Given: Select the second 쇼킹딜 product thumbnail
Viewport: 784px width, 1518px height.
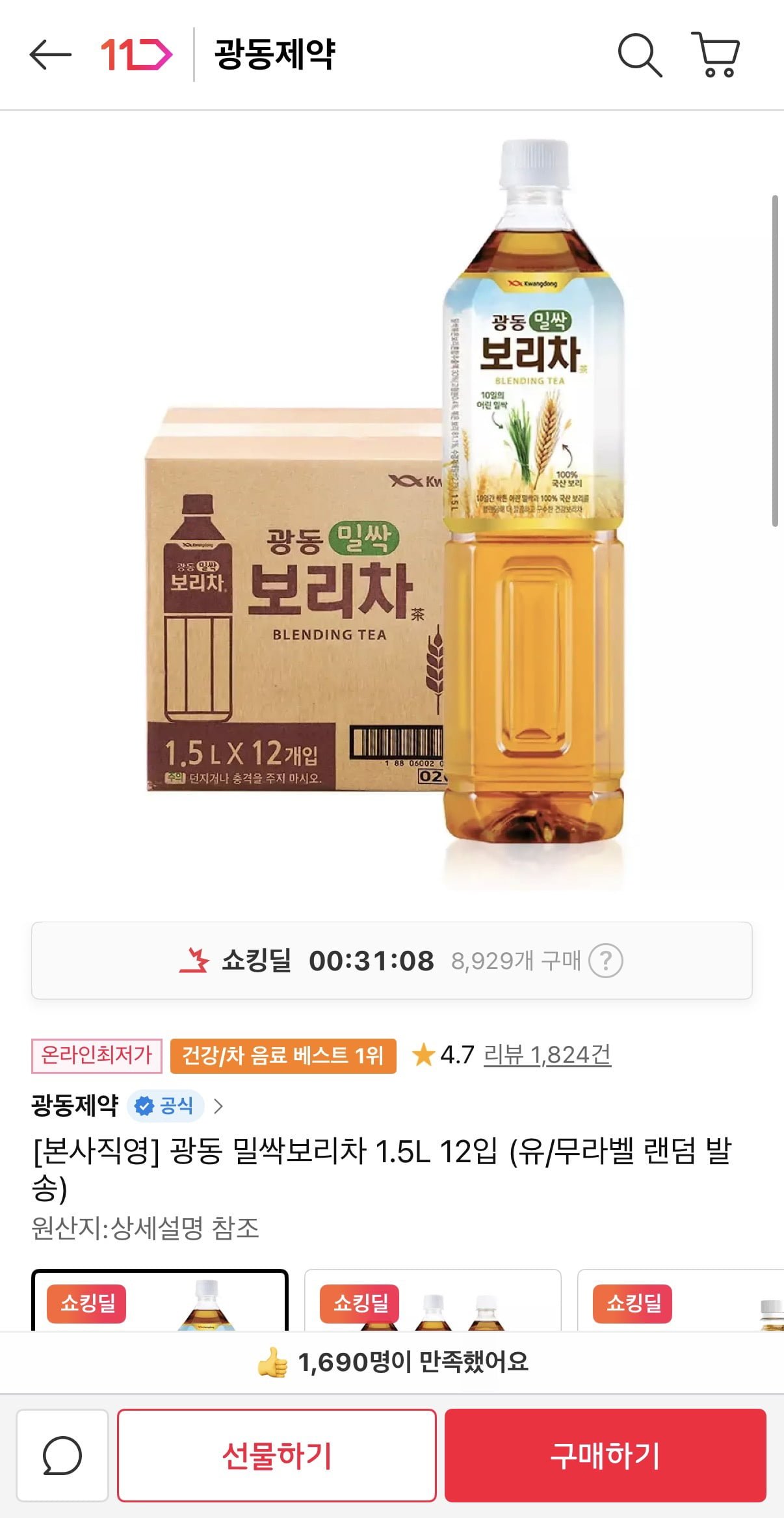Looking at the screenshot, I should 432,1301.
